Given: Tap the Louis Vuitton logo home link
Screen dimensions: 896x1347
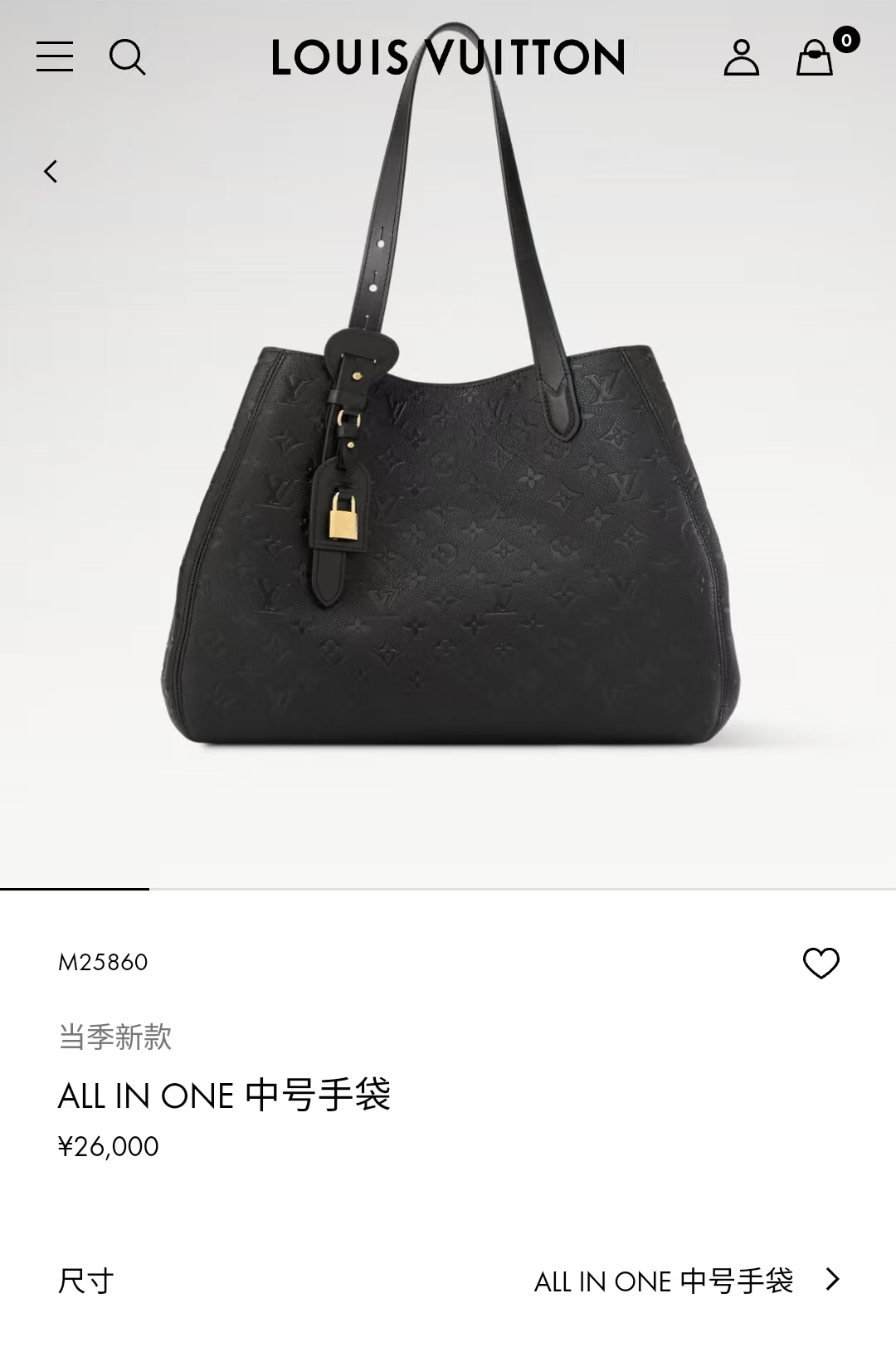Looking at the screenshot, I should tap(448, 57).
